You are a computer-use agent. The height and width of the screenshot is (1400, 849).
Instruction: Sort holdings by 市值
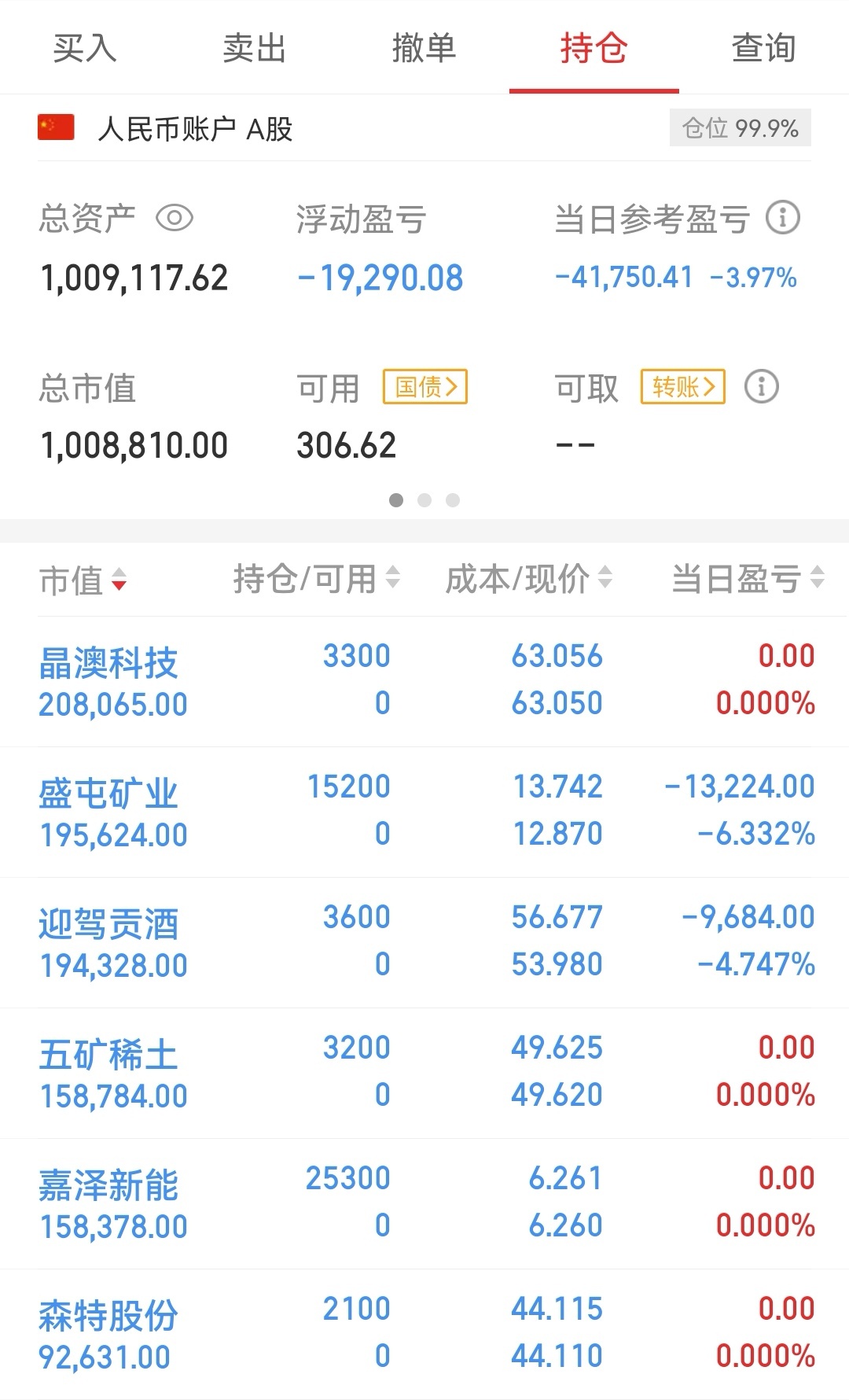[83, 580]
